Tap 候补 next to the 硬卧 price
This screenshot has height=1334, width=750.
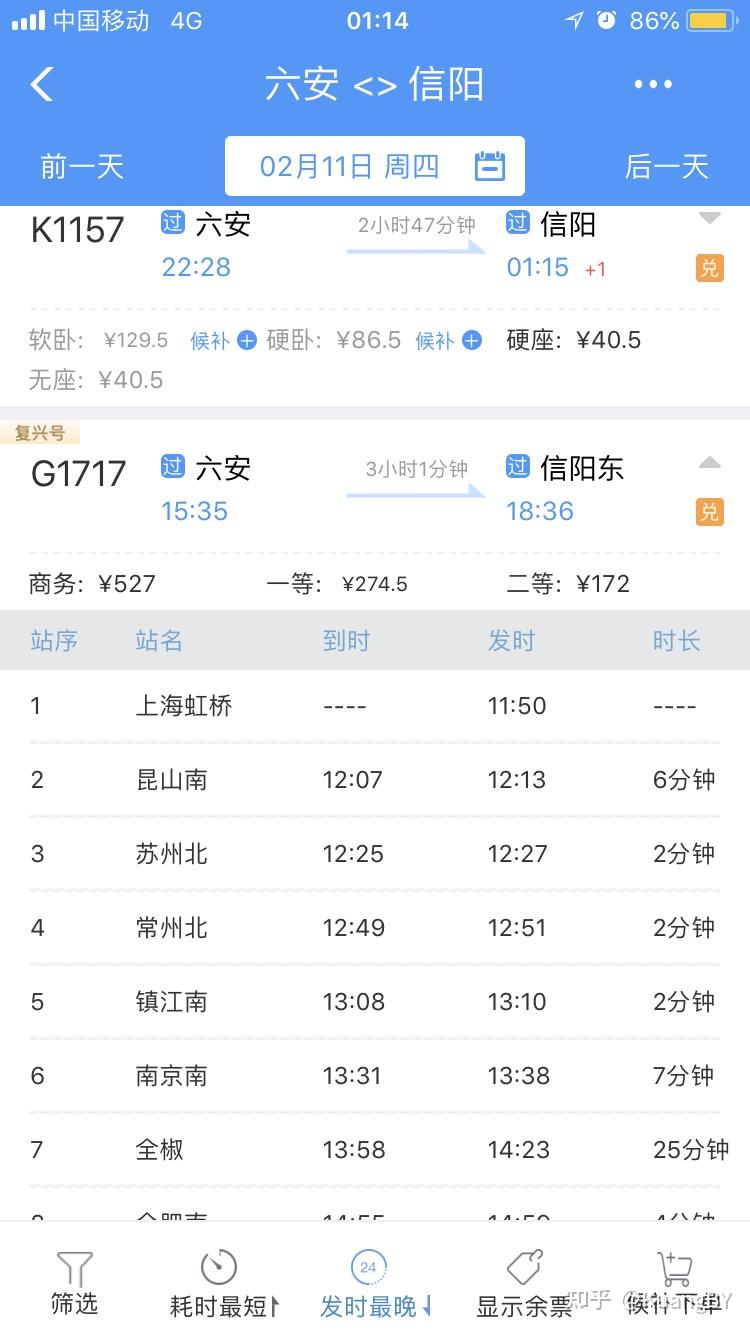tap(448, 341)
